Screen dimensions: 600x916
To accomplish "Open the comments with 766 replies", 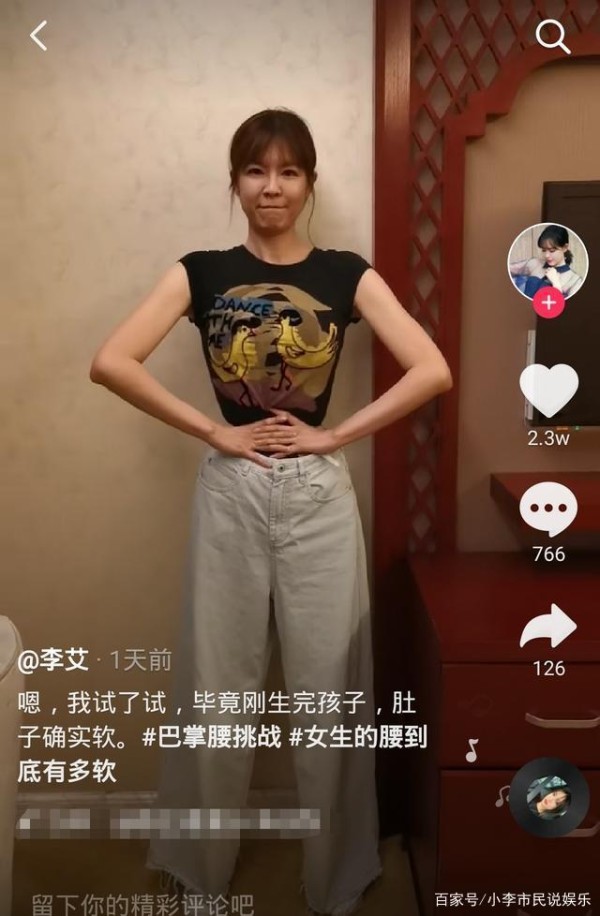I will [548, 510].
